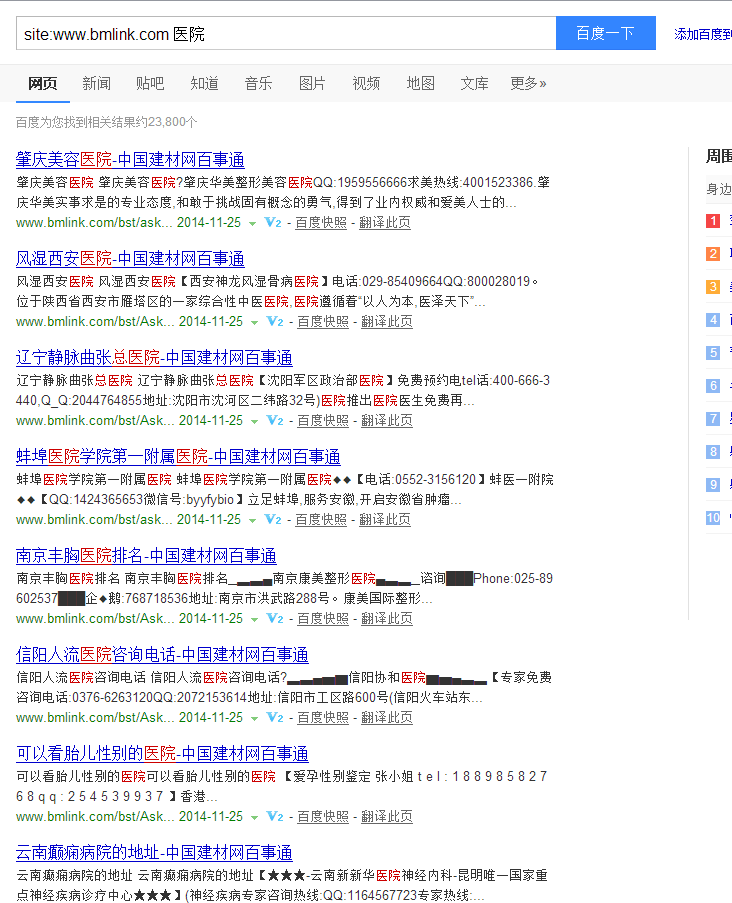Click the V2 badge under 蚌埠医院学院第一附属医院 result

click(273, 519)
